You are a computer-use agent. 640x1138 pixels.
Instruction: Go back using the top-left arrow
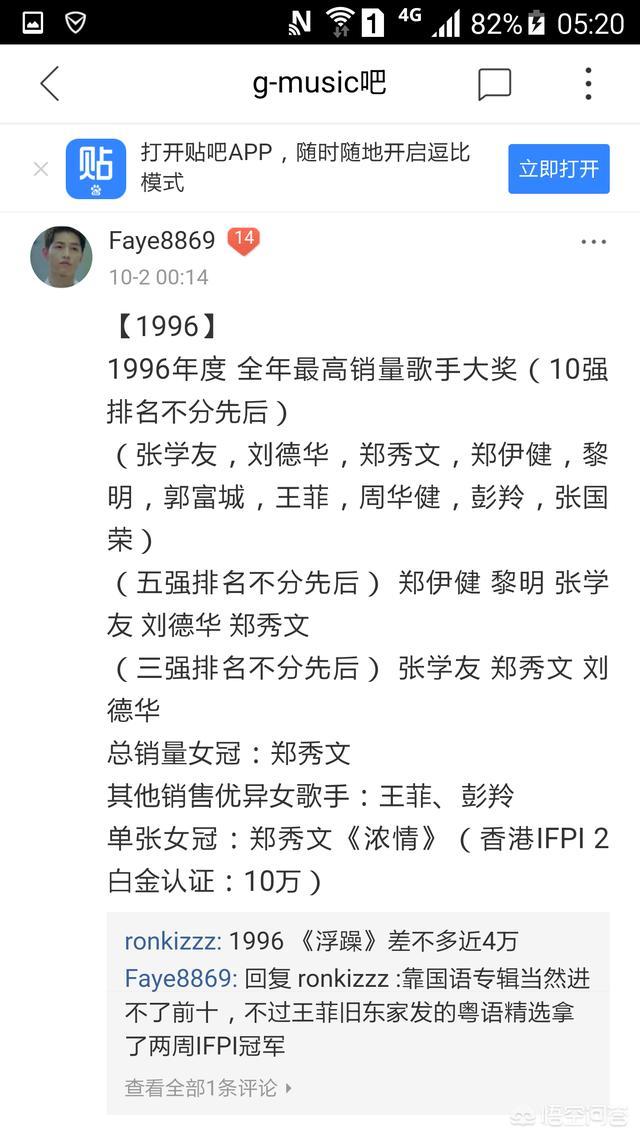[49, 84]
